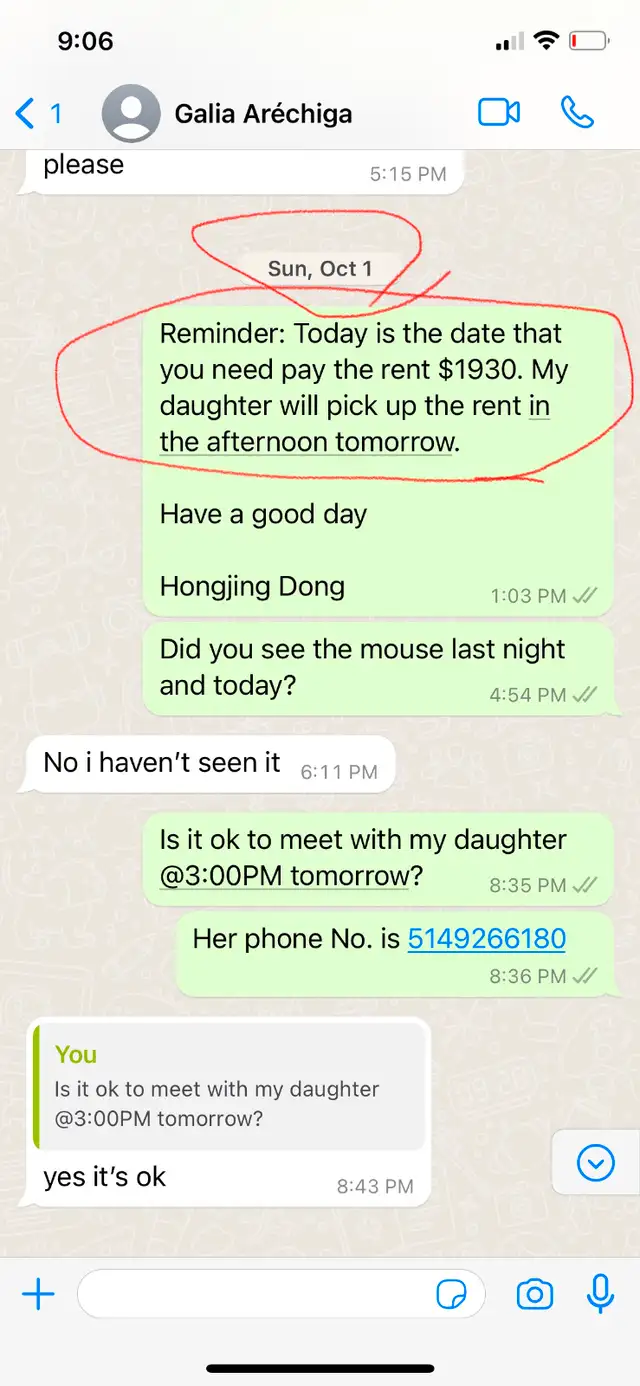Tap the quoted message in the 'yes it's ok' reply
Image resolution: width=640 pixels, height=1386 pixels.
click(x=229, y=1085)
